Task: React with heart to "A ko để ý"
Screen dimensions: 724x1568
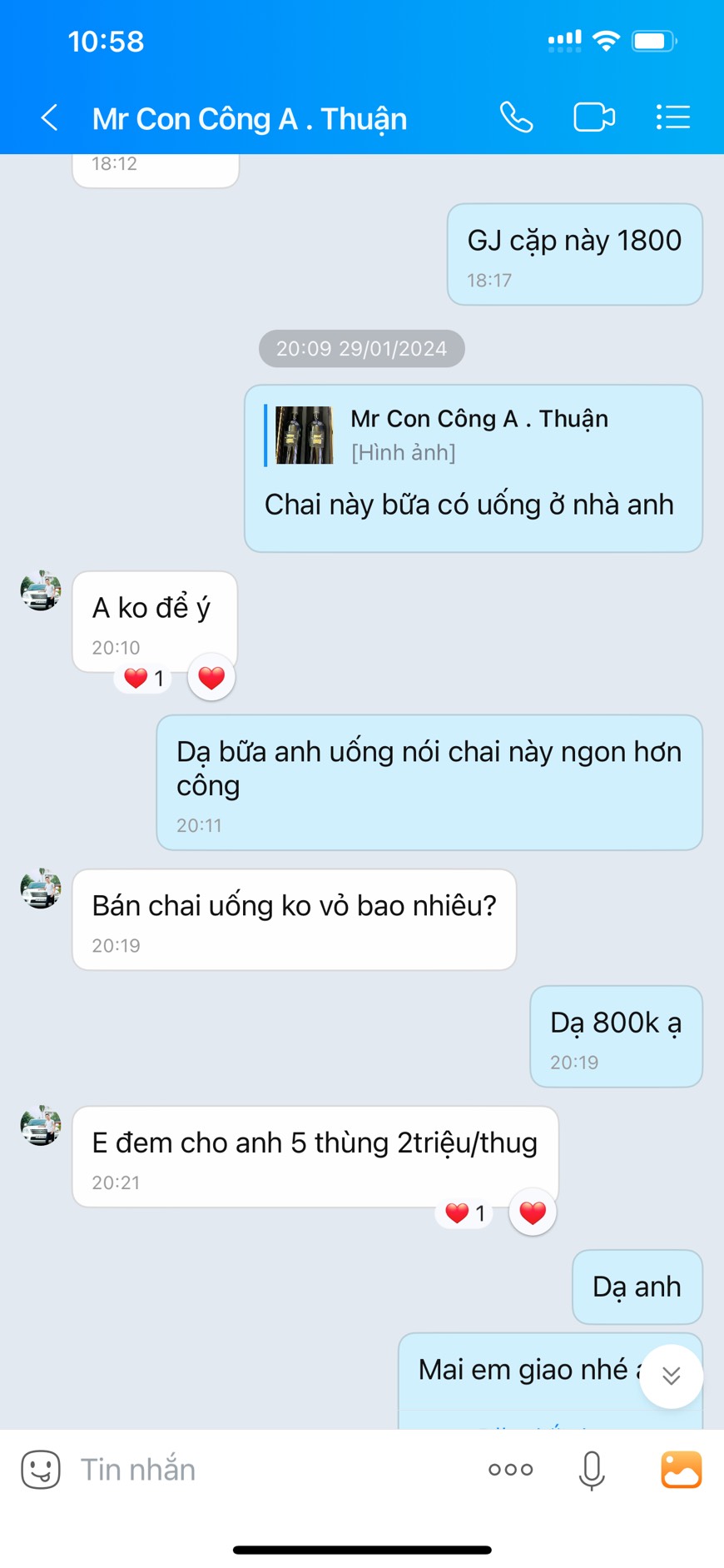Action: pyautogui.click(x=211, y=678)
